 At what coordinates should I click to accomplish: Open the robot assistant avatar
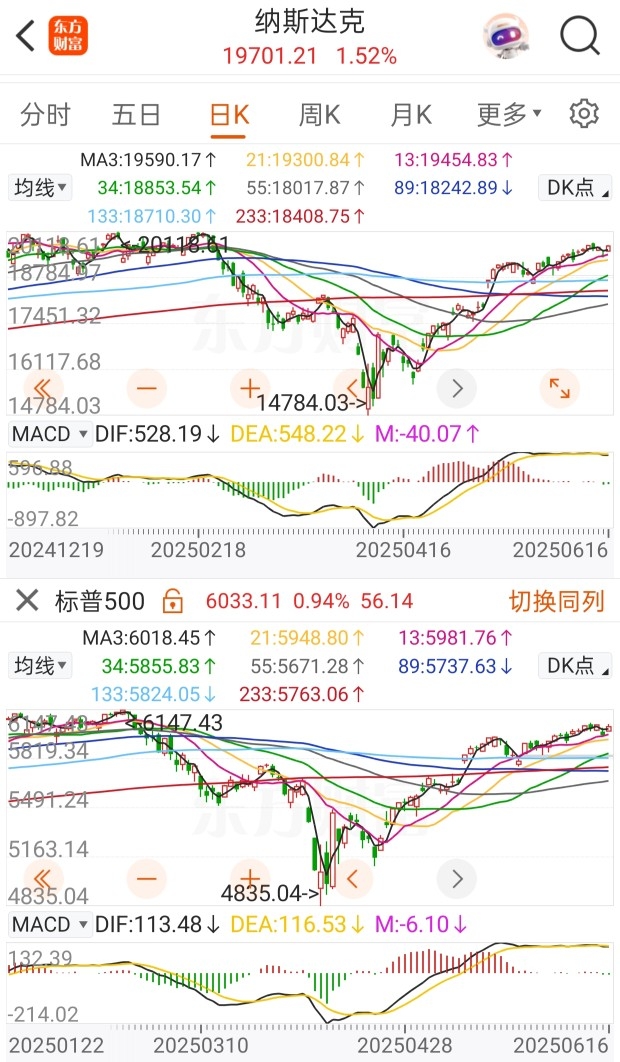pos(505,35)
